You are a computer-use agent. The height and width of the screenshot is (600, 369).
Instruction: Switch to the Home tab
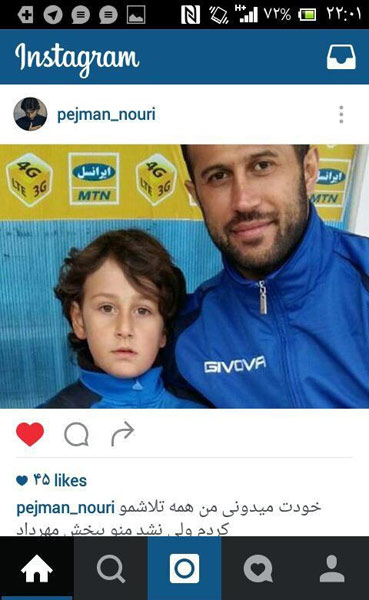pos(37,568)
